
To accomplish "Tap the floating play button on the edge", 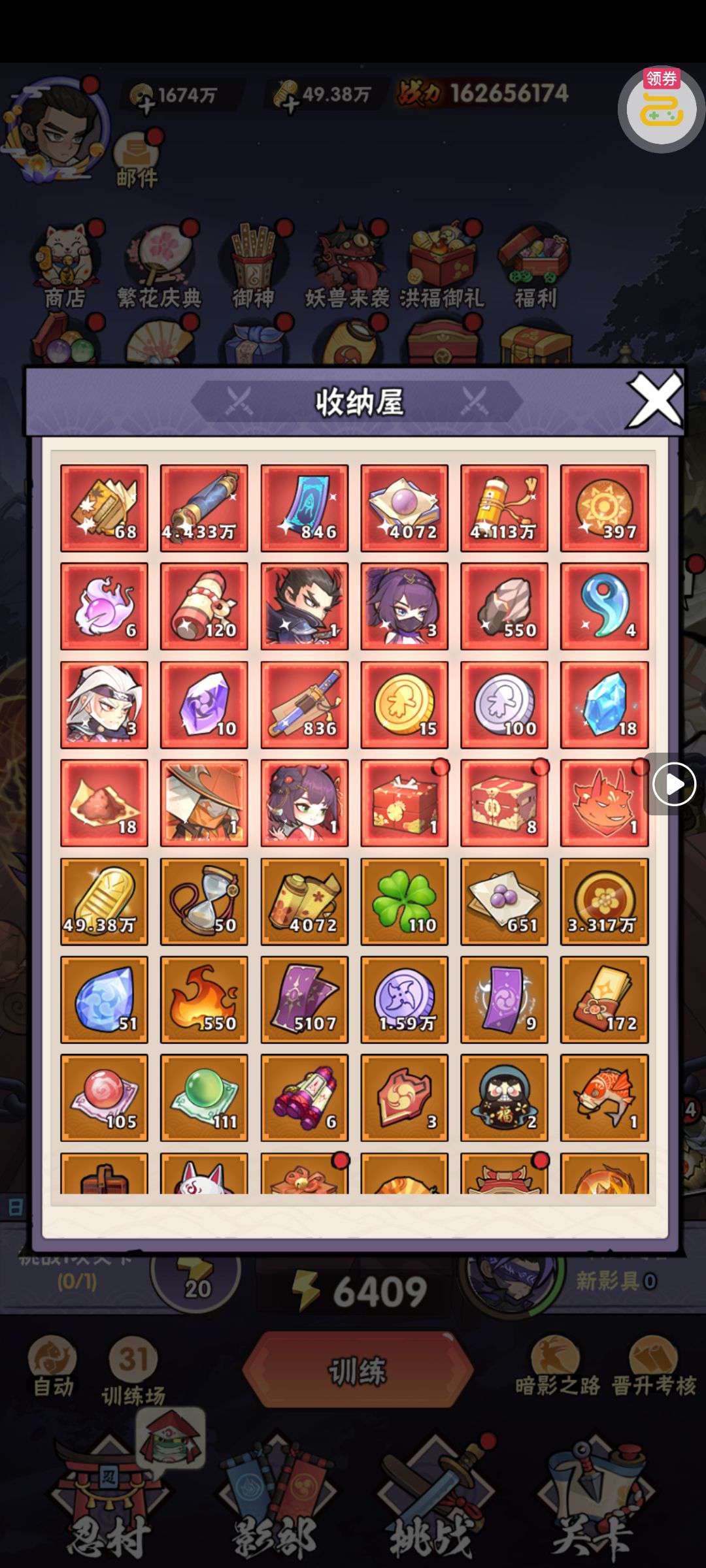I will 673,784.
